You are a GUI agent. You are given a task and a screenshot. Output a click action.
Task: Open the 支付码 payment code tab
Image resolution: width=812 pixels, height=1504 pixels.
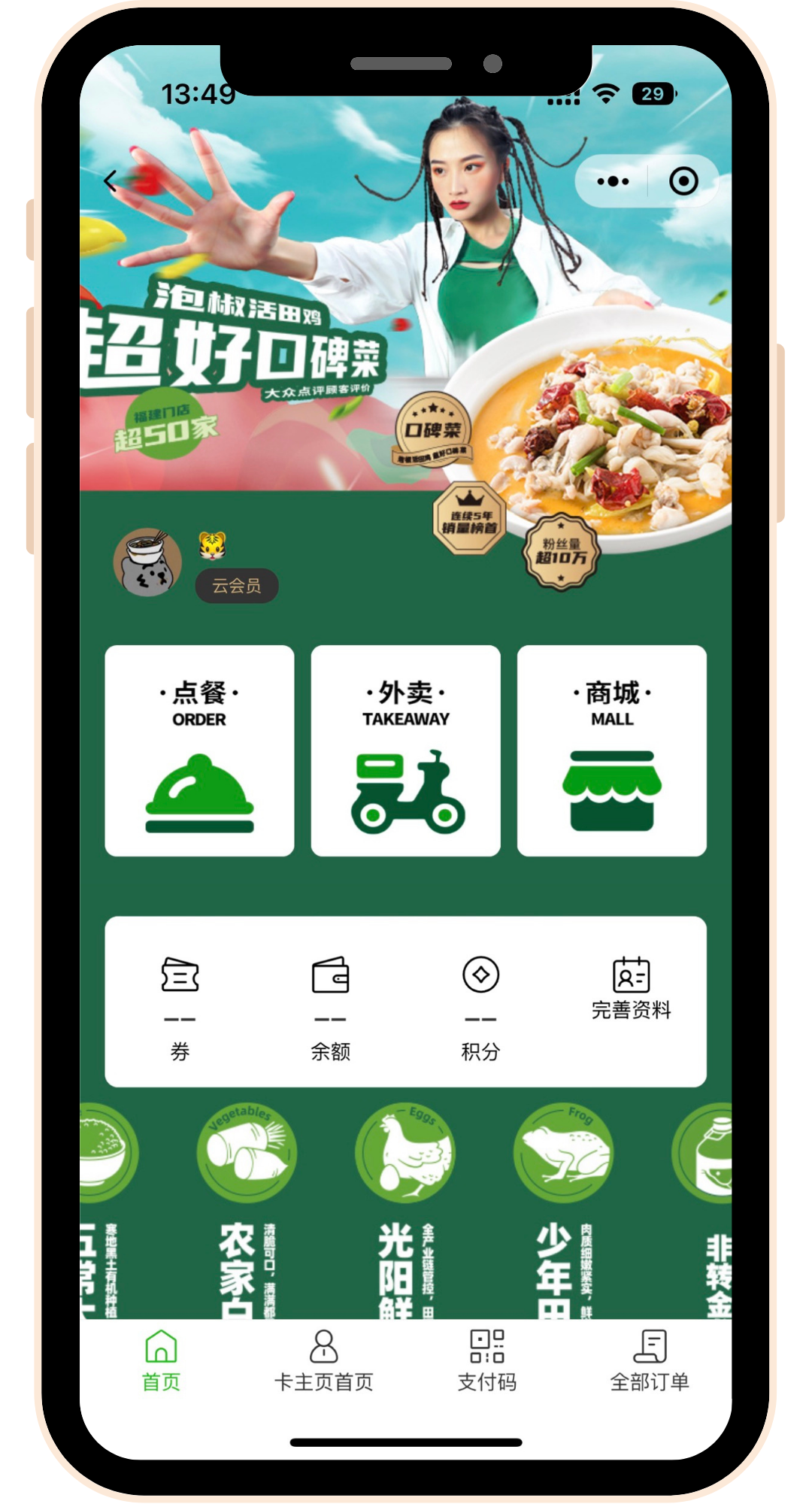[487, 1360]
